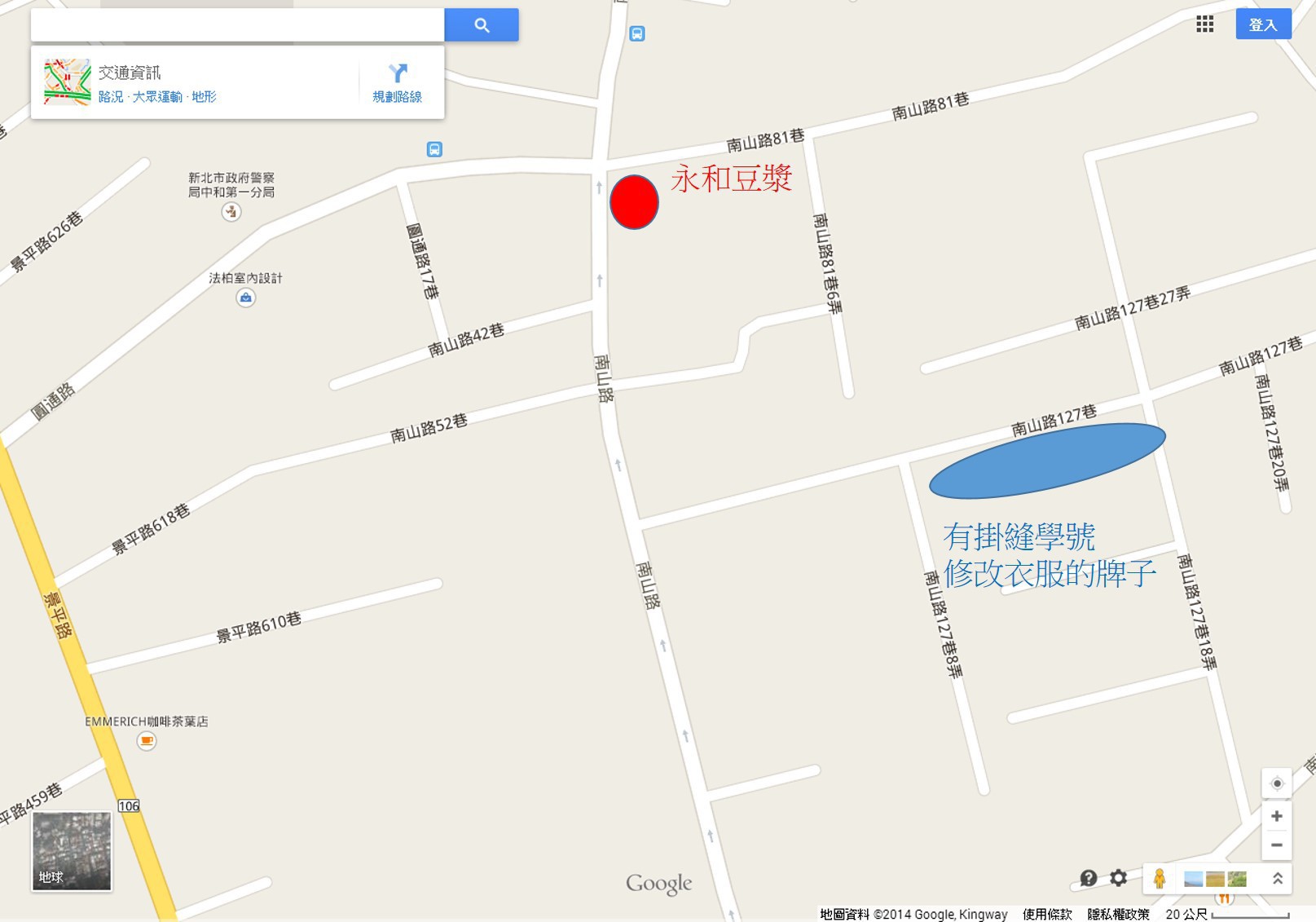Show 路況 traffic layer
The height and width of the screenshot is (922, 1316).
[x=111, y=97]
